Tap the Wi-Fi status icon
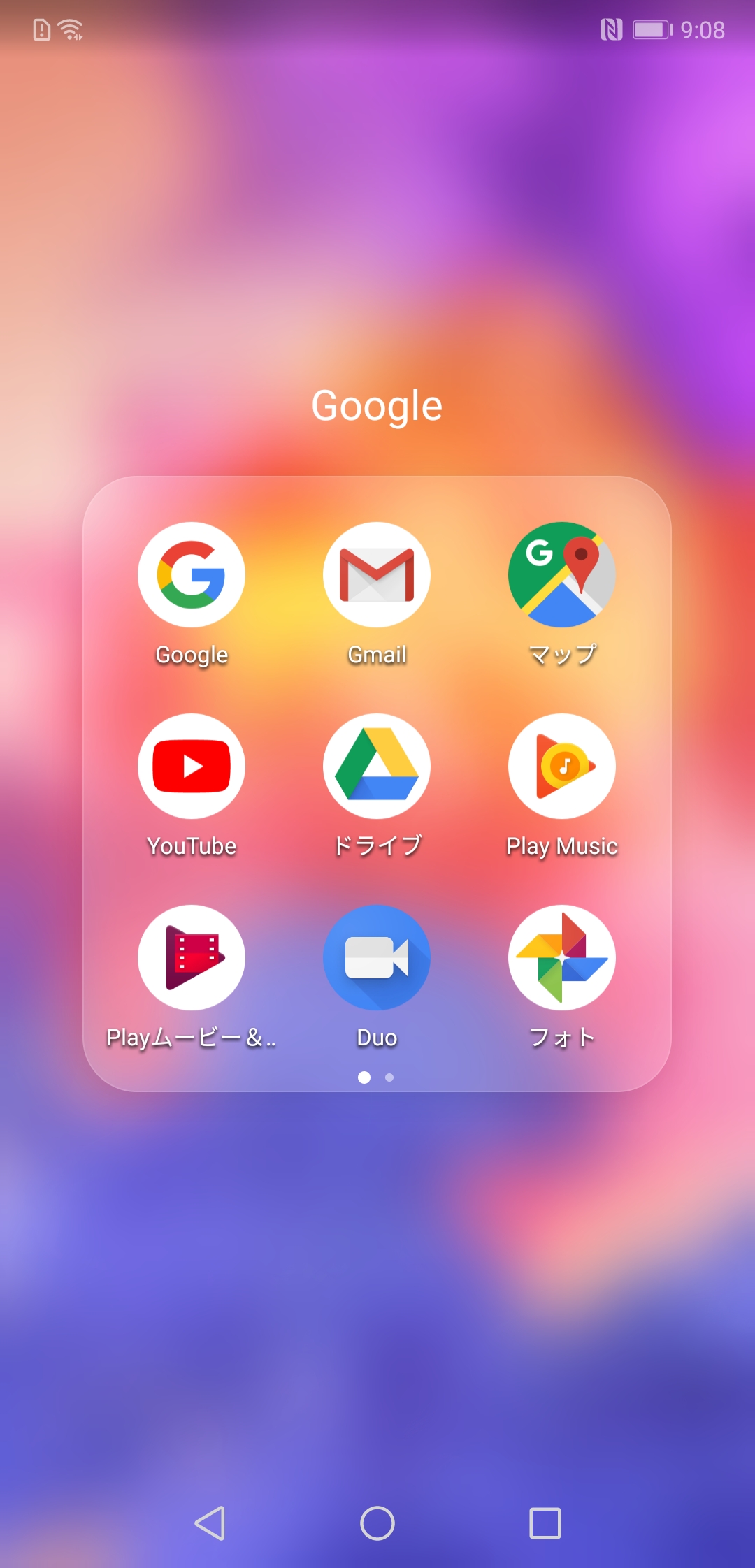The image size is (755, 1568). coord(70,29)
